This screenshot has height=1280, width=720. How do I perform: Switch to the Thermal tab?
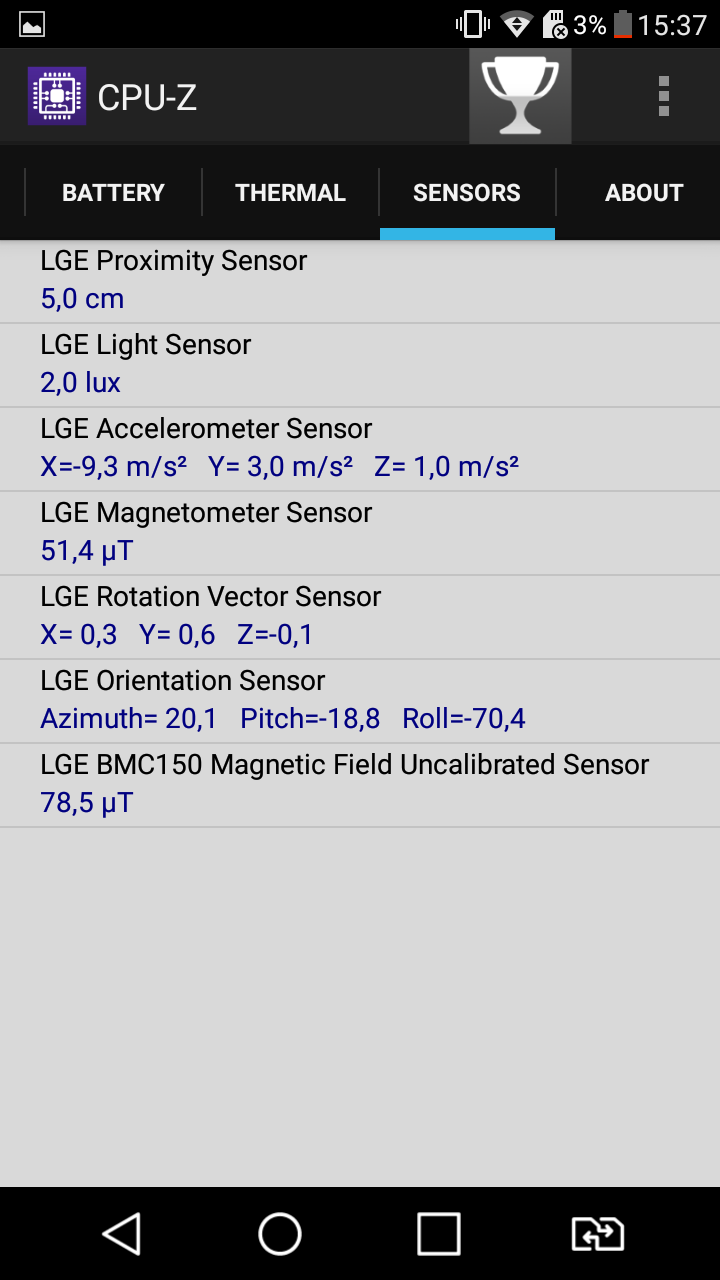point(290,193)
